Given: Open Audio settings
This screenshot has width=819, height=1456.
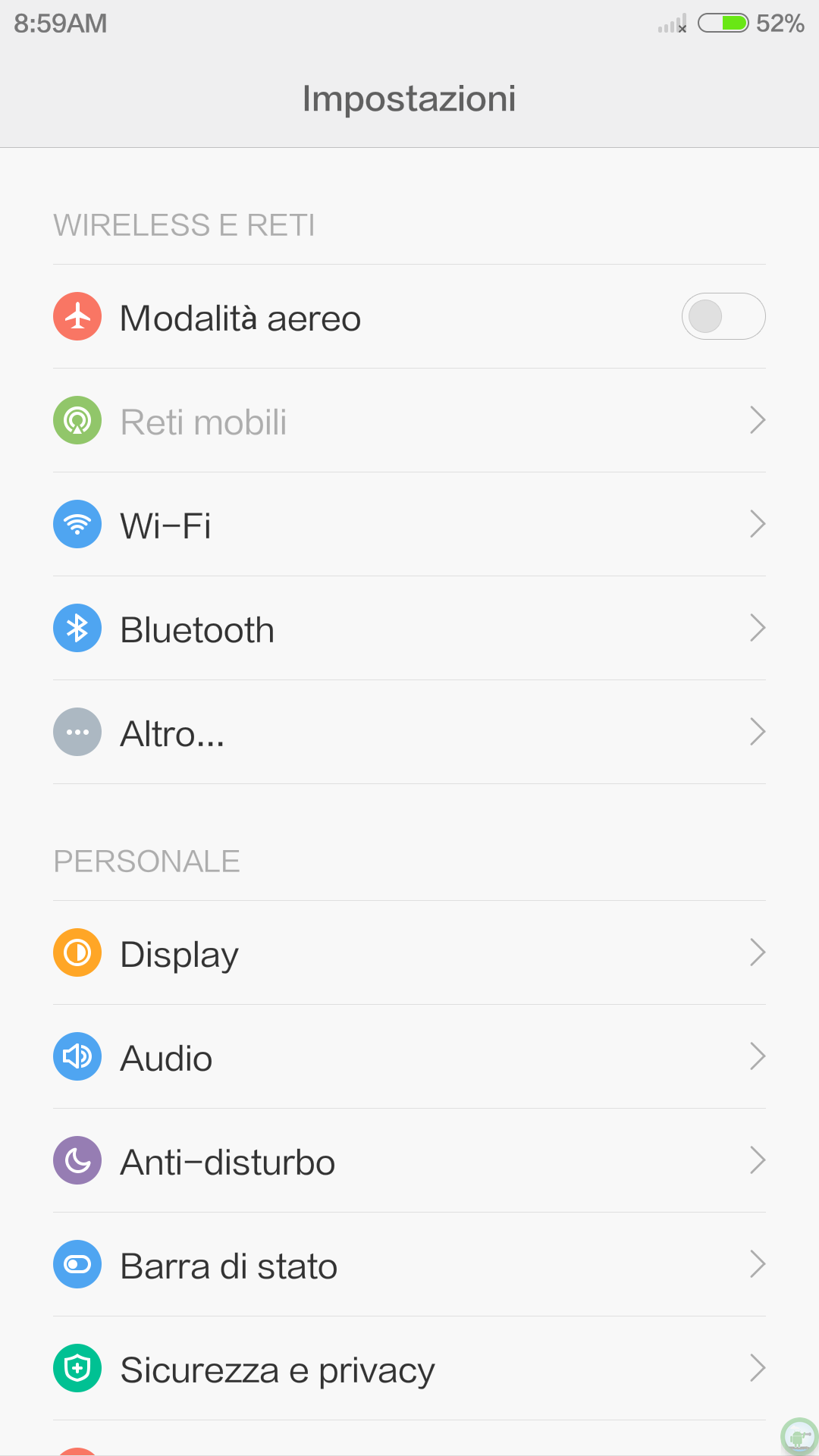Looking at the screenshot, I should click(409, 1056).
